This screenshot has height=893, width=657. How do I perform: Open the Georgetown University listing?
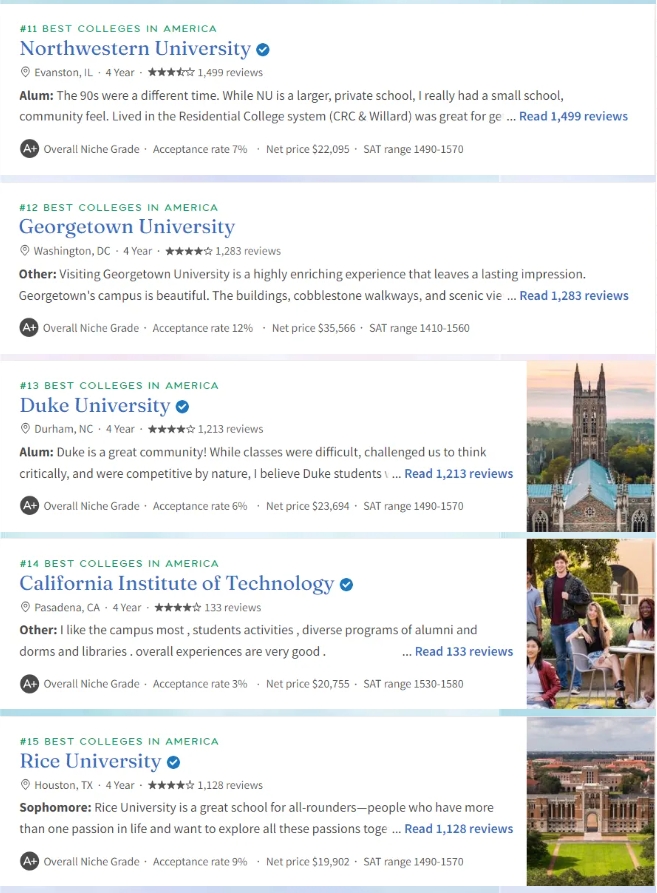point(127,227)
